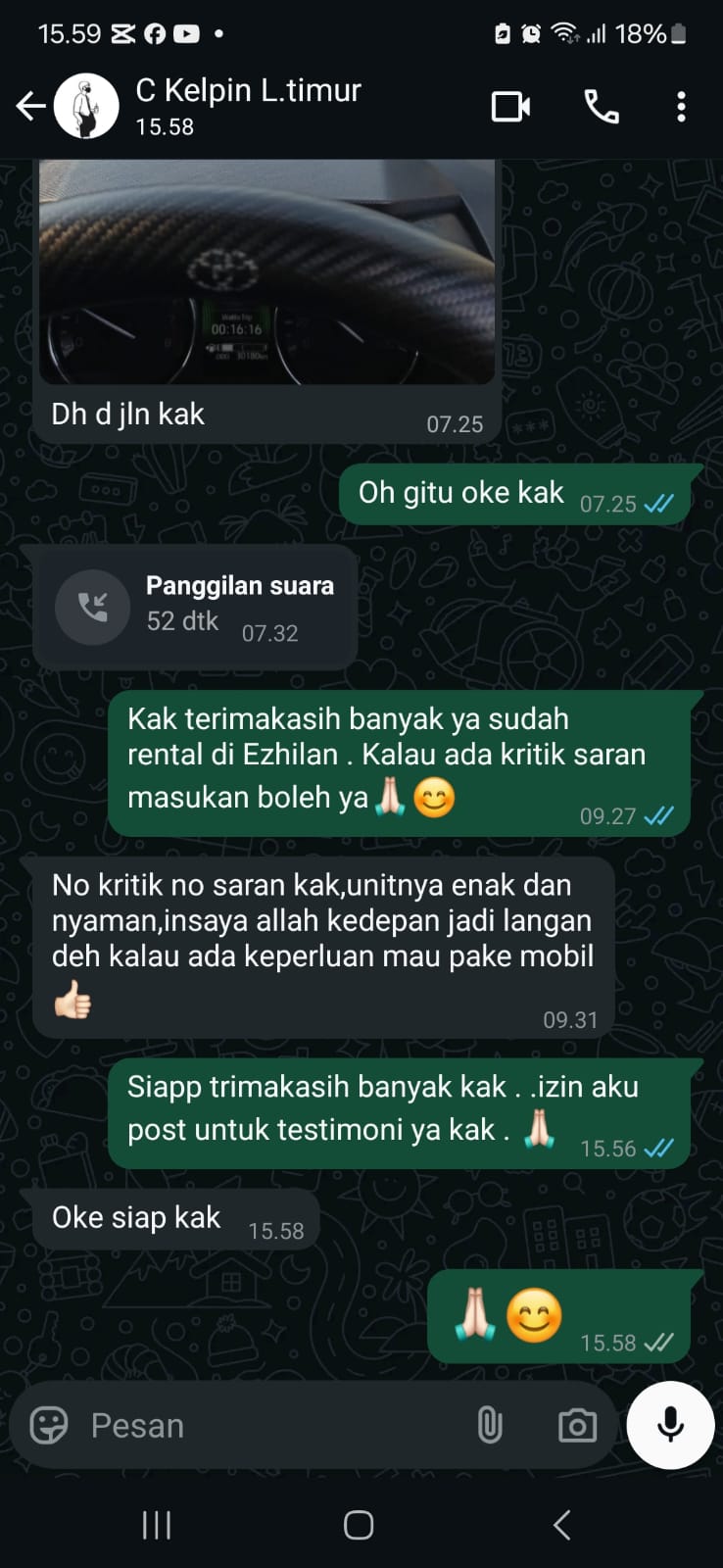Open the overflow menu
The width and height of the screenshot is (723, 1568).
pos(681,106)
